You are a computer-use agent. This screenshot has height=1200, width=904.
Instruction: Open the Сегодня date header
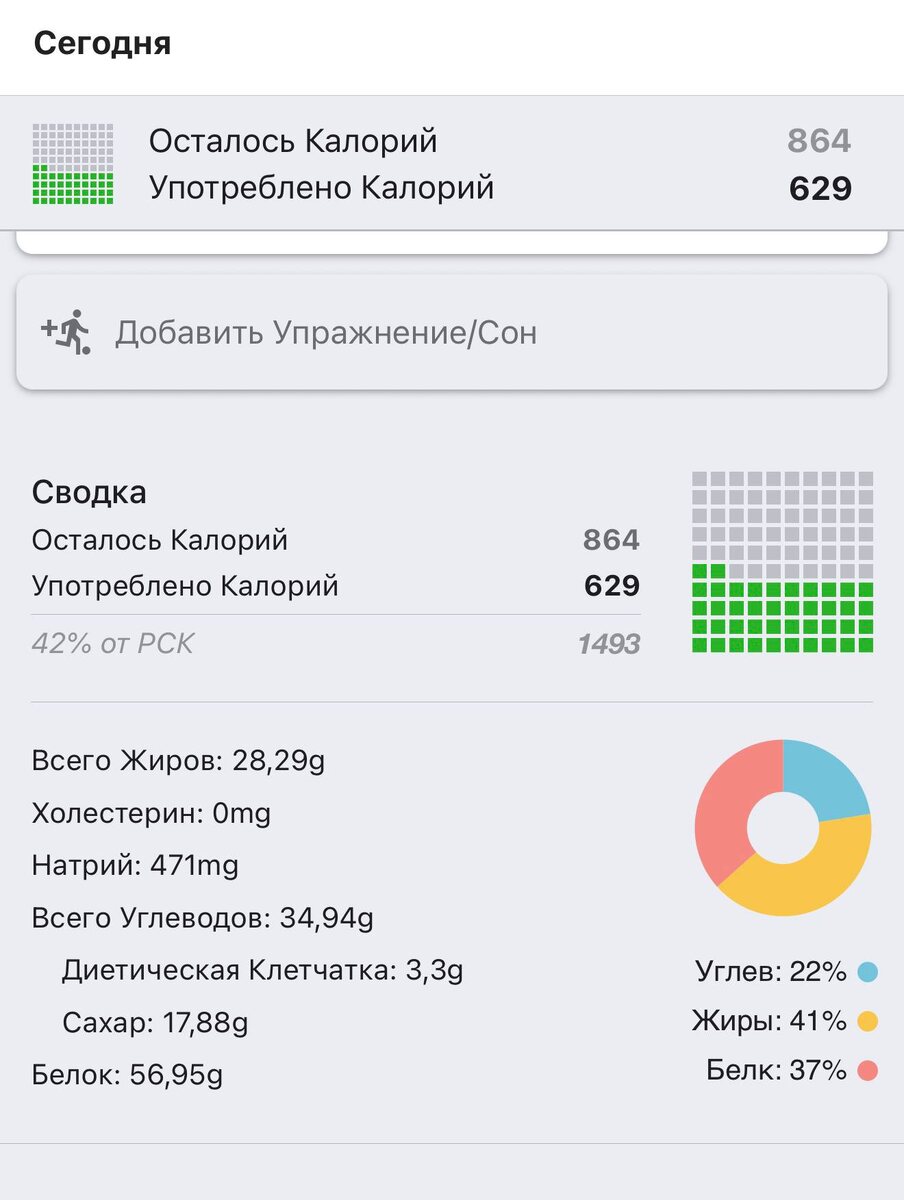pyautogui.click(x=104, y=44)
